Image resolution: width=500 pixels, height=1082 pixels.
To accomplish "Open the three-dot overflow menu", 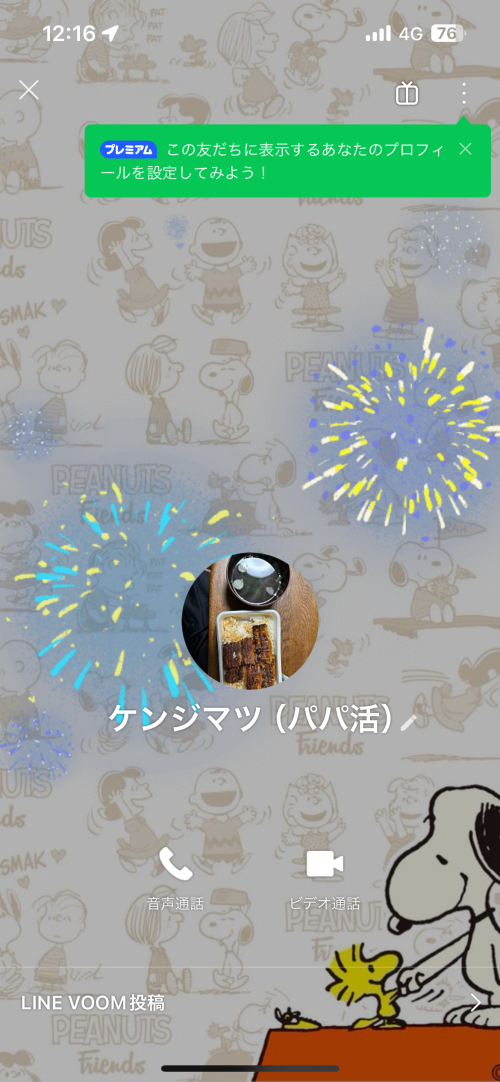I will click(464, 93).
